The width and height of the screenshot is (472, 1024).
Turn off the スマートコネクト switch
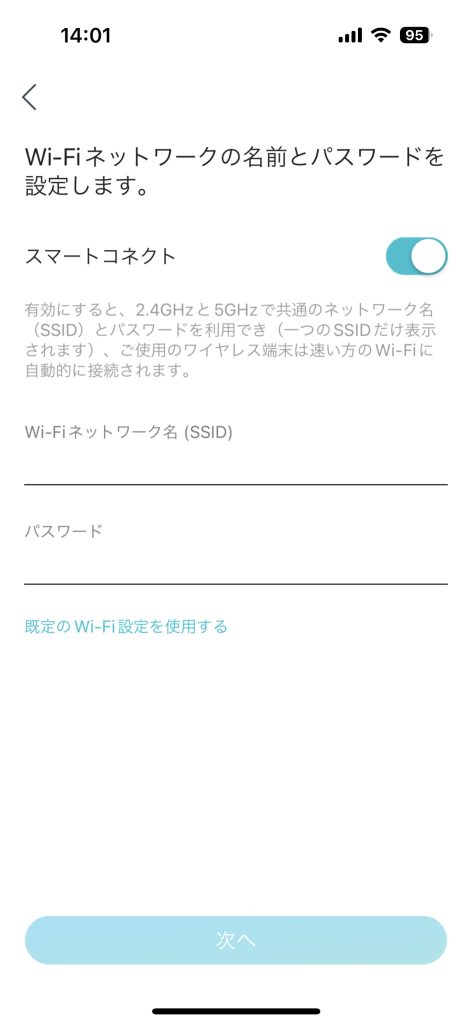click(417, 256)
